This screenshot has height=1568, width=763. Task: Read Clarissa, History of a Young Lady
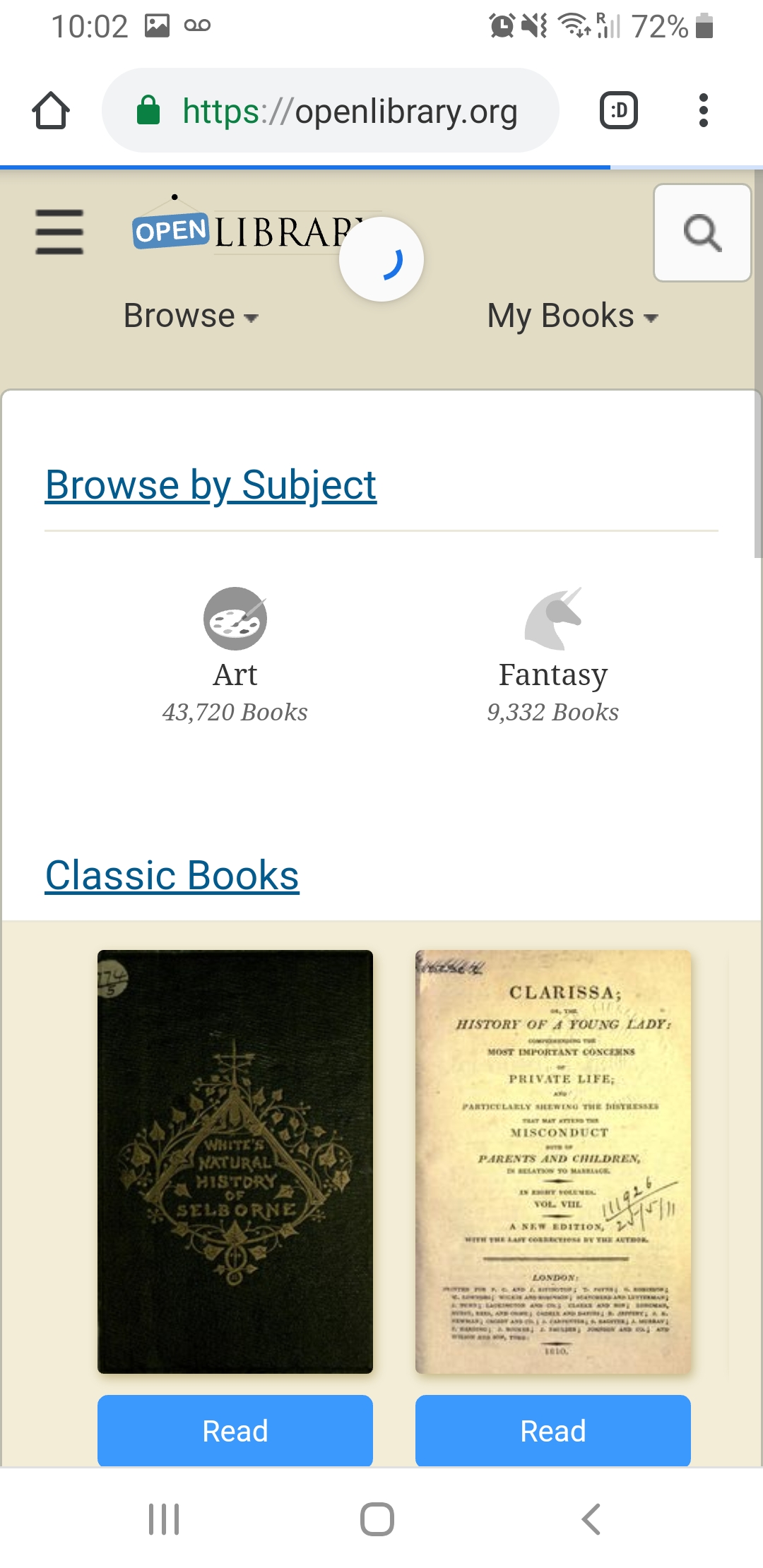click(x=552, y=1430)
